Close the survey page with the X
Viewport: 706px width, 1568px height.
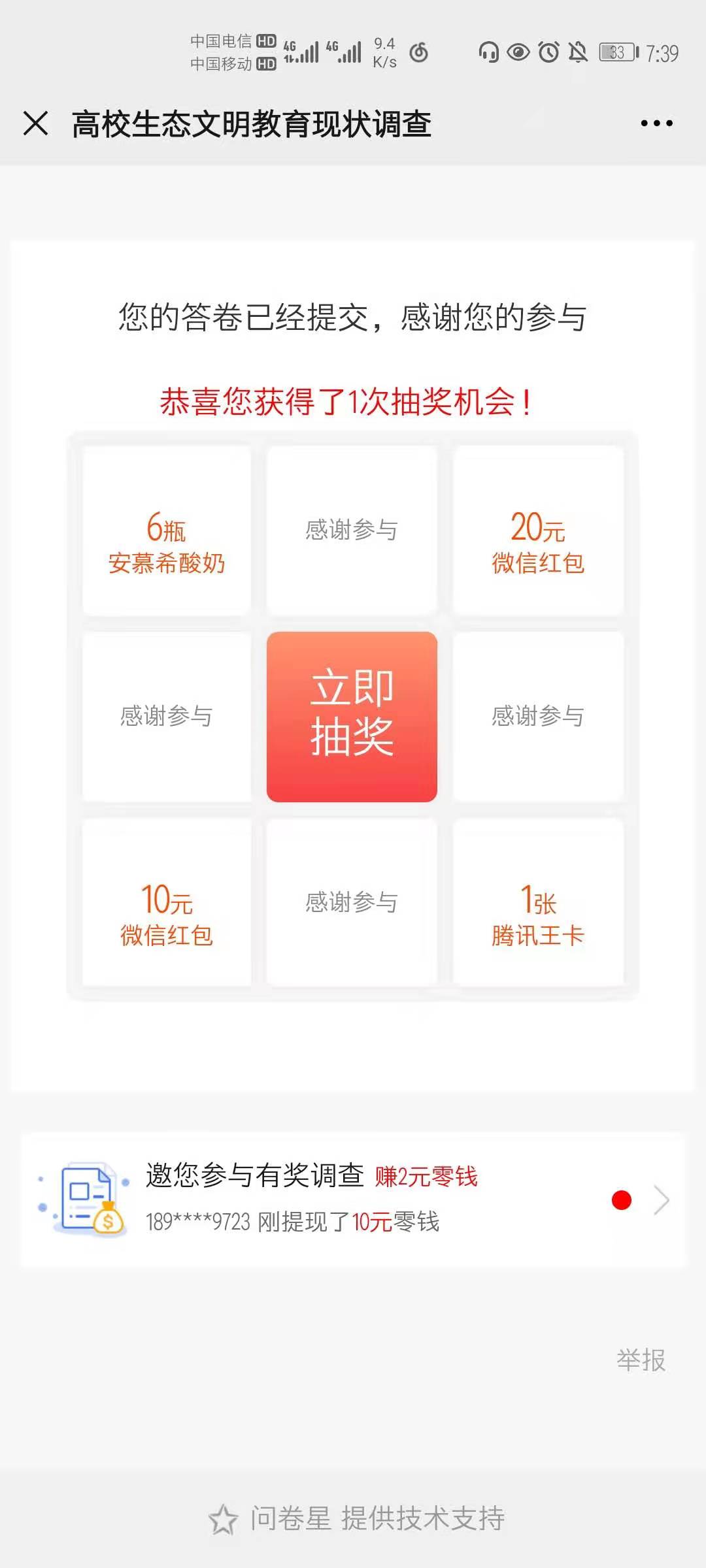35,123
